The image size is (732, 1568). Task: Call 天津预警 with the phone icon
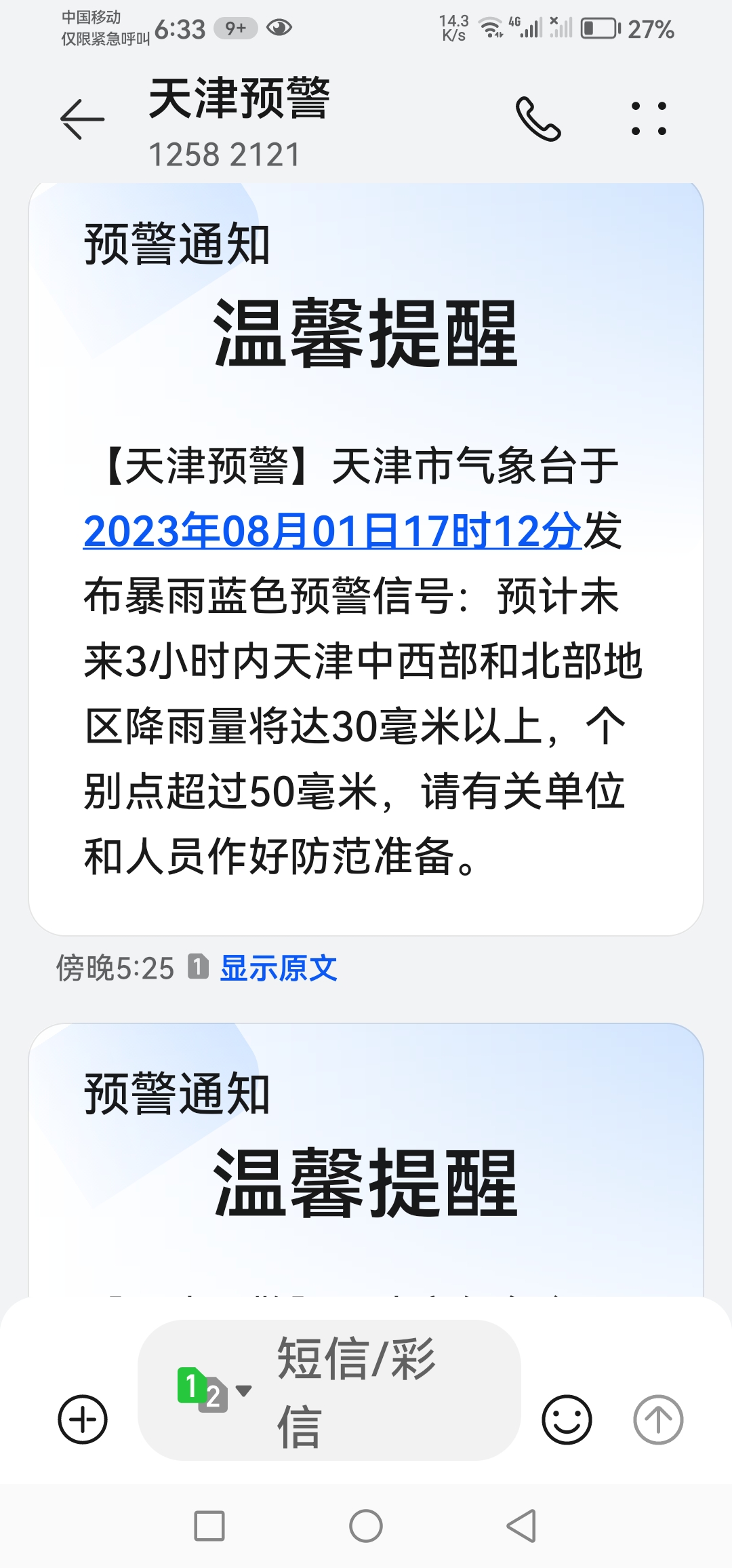[538, 119]
